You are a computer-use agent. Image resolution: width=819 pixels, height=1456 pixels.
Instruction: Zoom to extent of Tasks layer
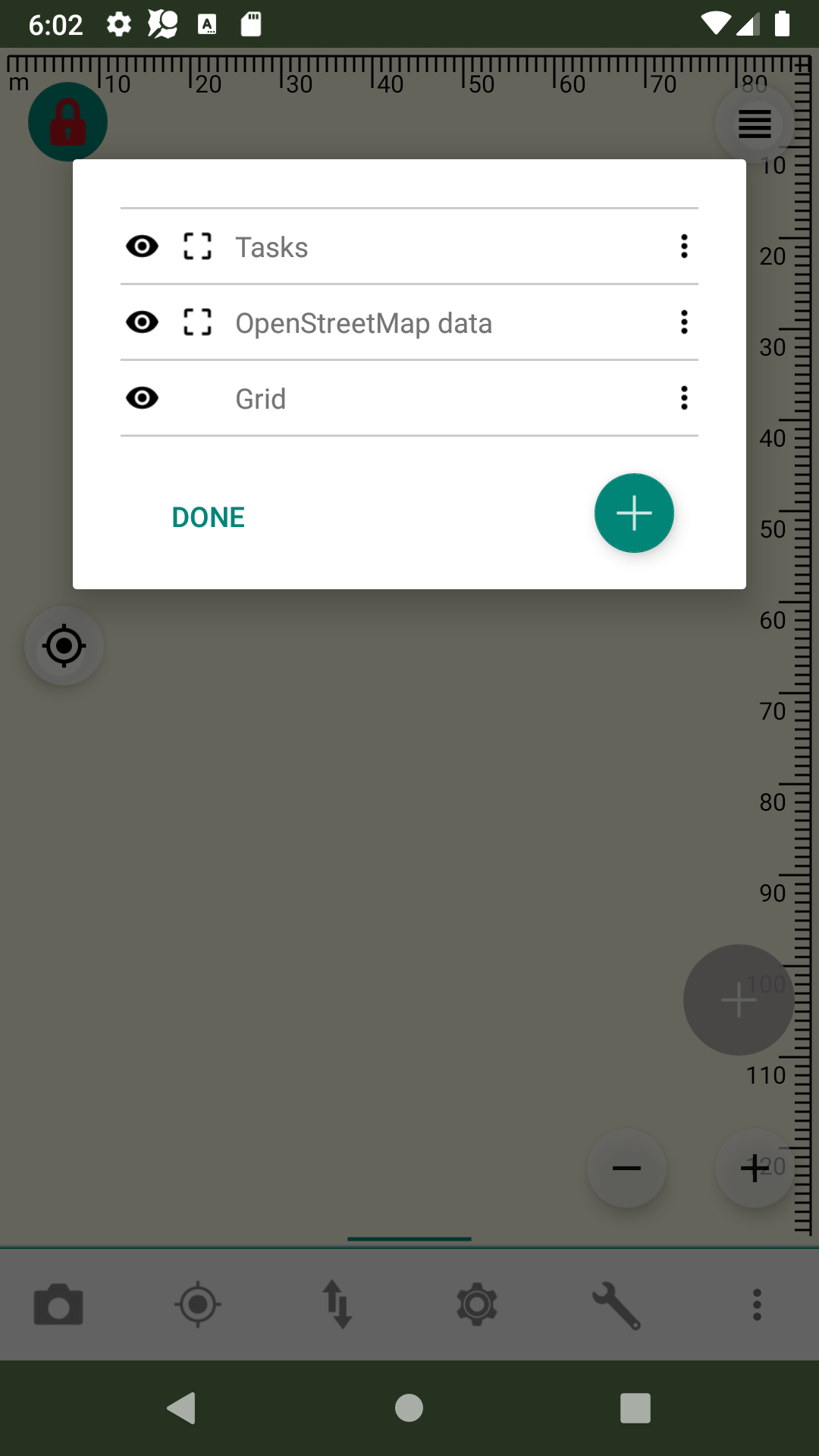tap(198, 246)
